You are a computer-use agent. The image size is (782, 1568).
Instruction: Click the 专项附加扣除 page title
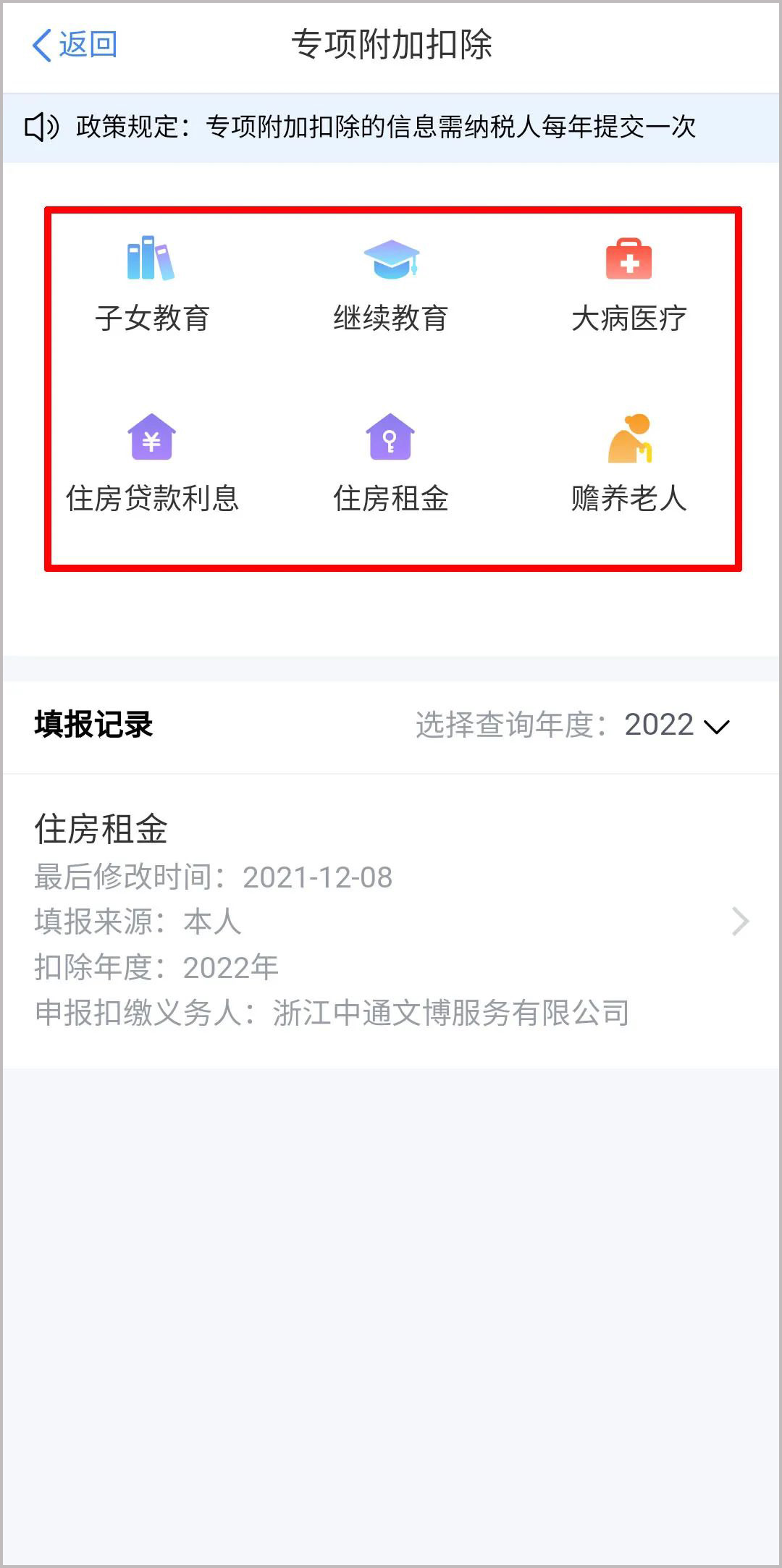coord(391,45)
